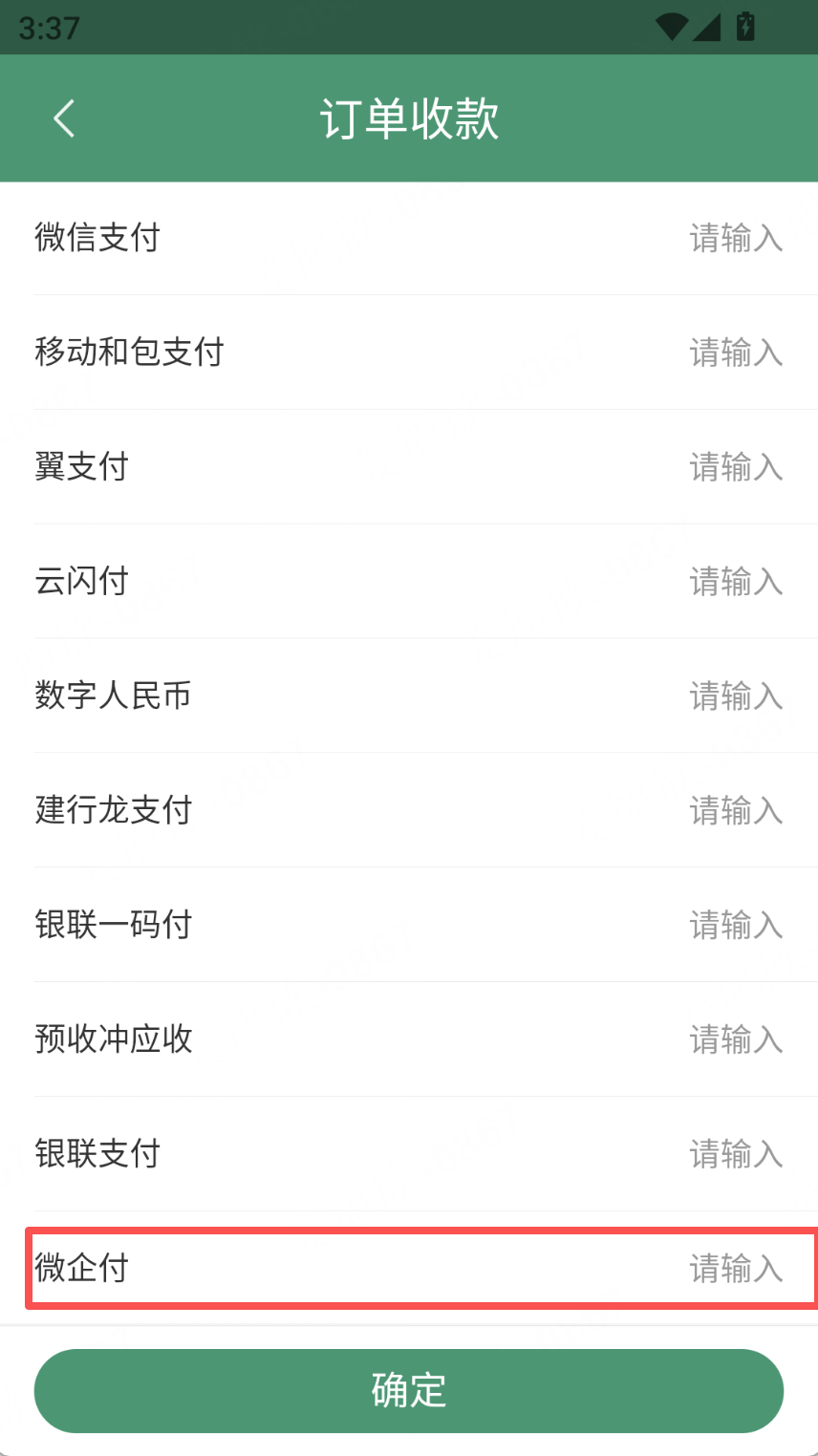Confirm with the 确定 button

point(409,1391)
